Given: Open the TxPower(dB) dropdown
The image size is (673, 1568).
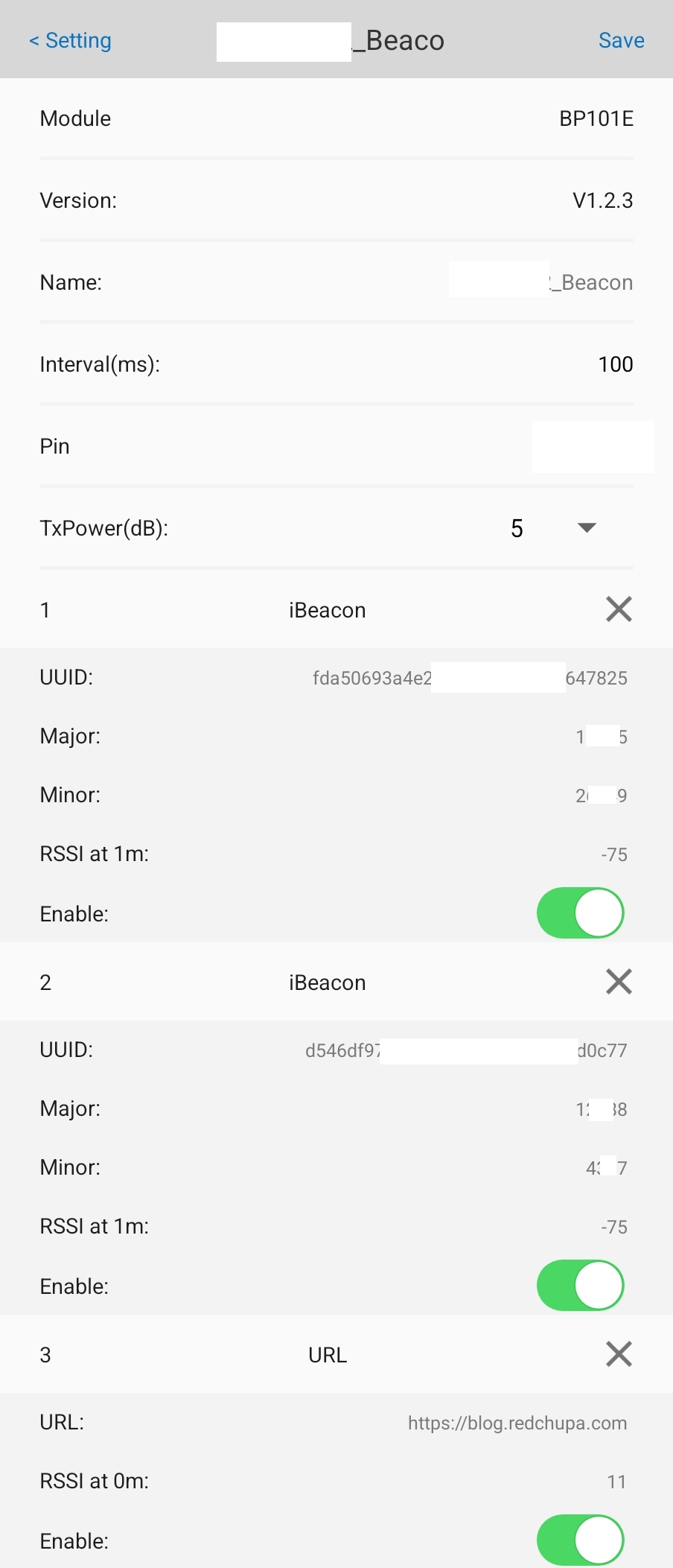Looking at the screenshot, I should click(x=587, y=527).
